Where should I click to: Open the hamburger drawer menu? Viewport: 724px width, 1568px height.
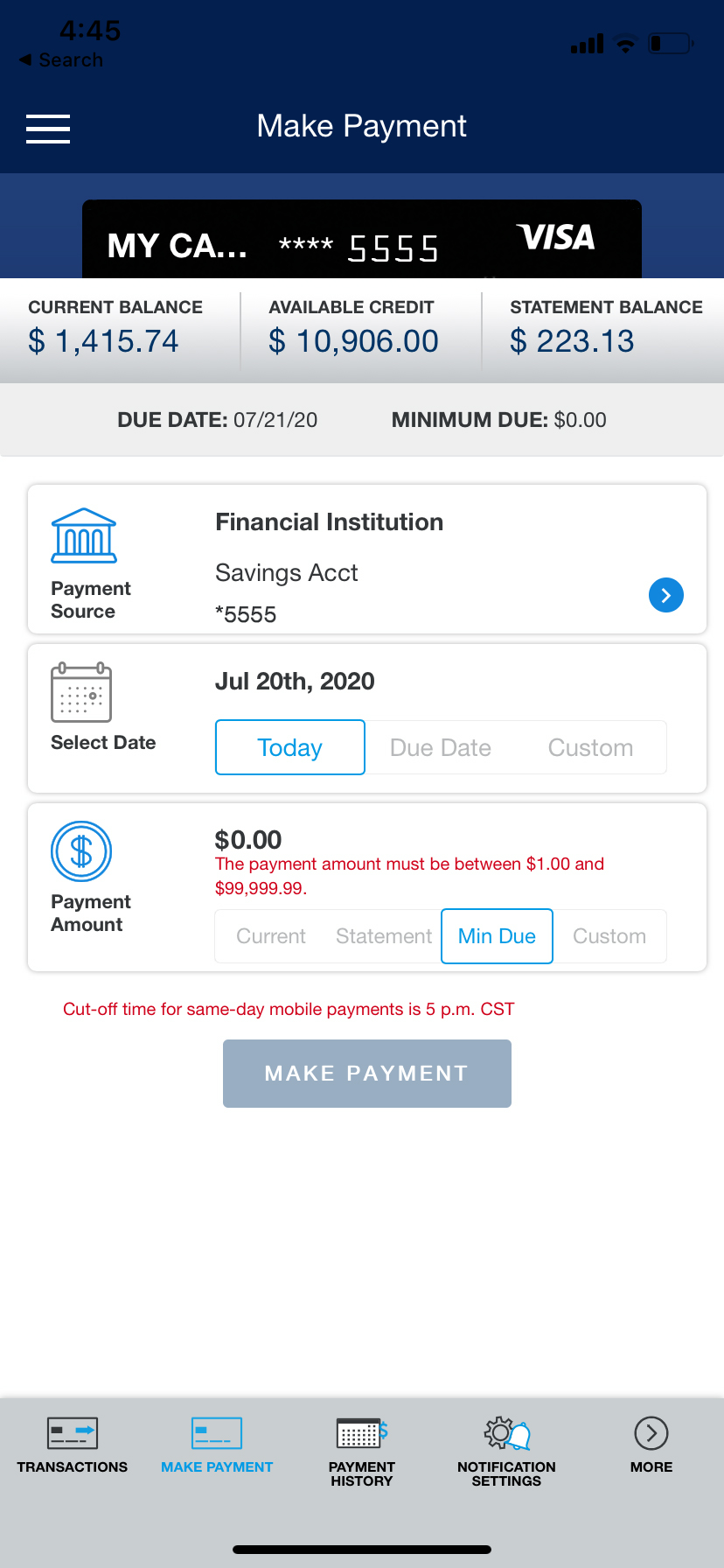tap(48, 129)
